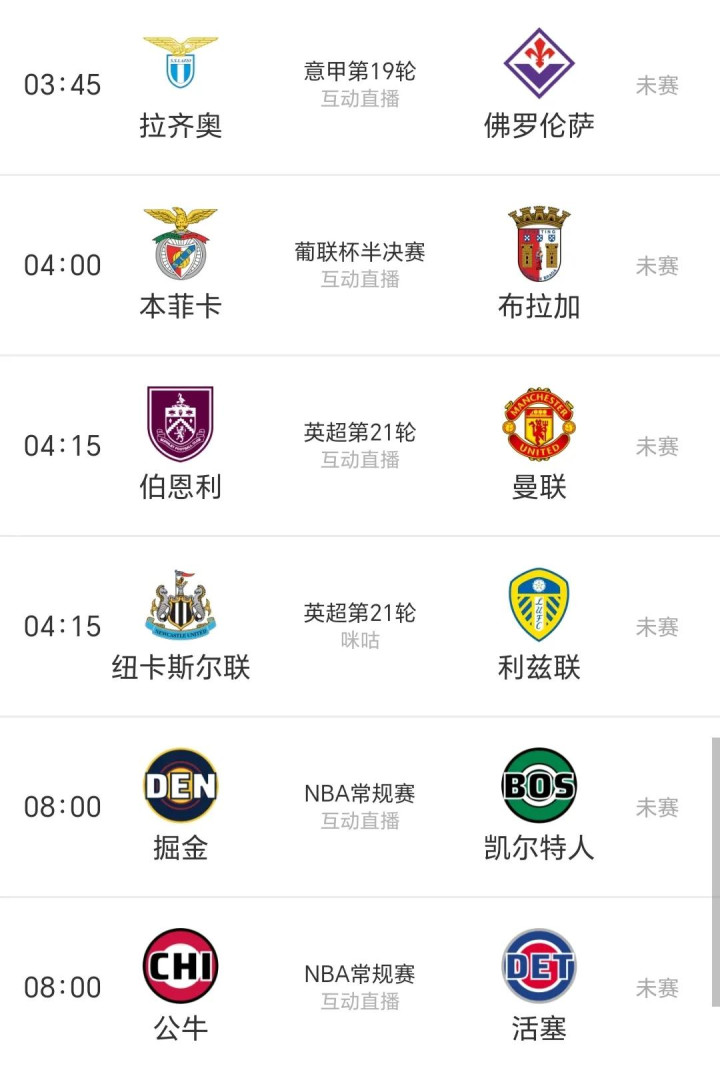View the 公牛 vs 活塞 NBA game
Image resolution: width=720 pixels, height=1076 pixels.
(360, 987)
